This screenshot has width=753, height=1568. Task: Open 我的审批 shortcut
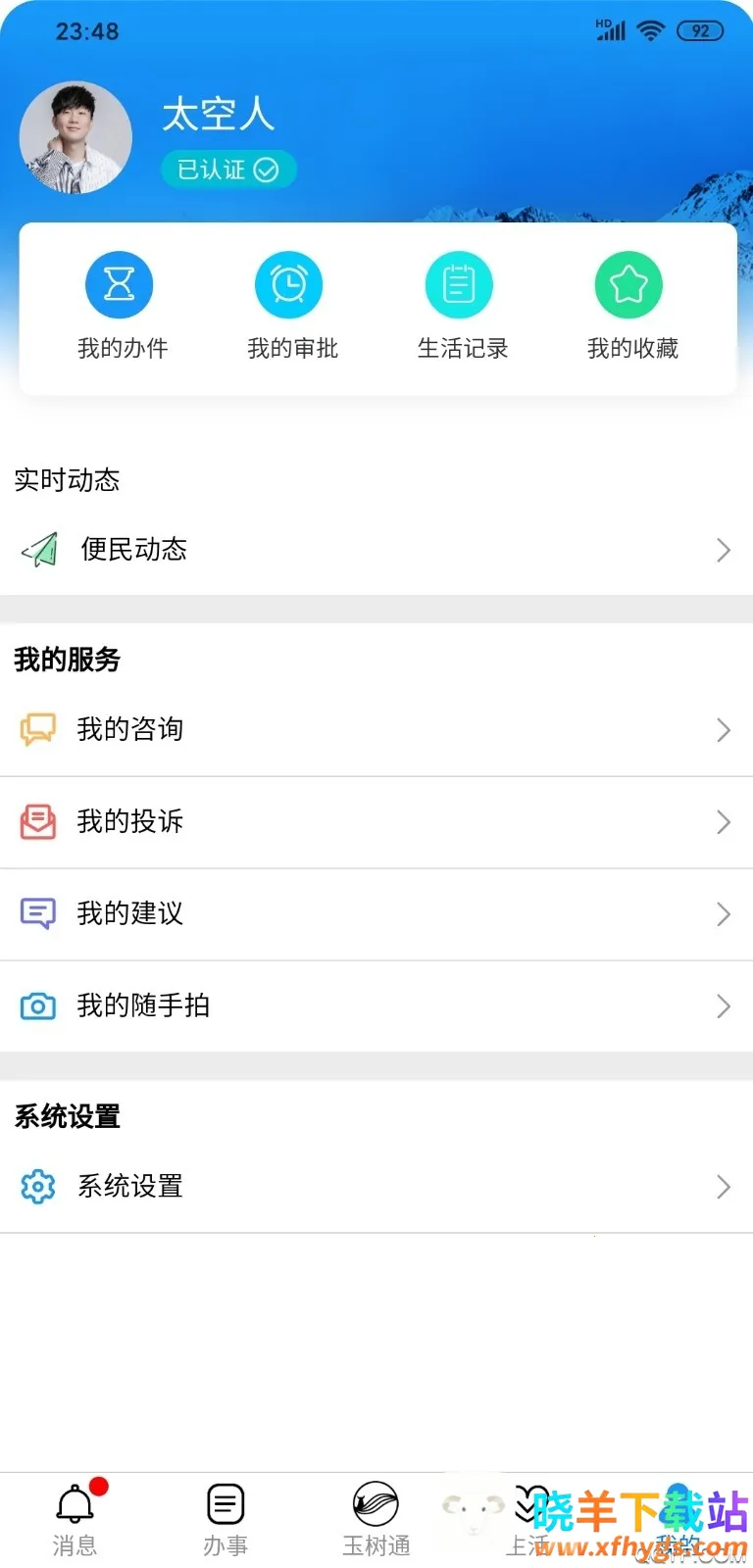tap(291, 306)
